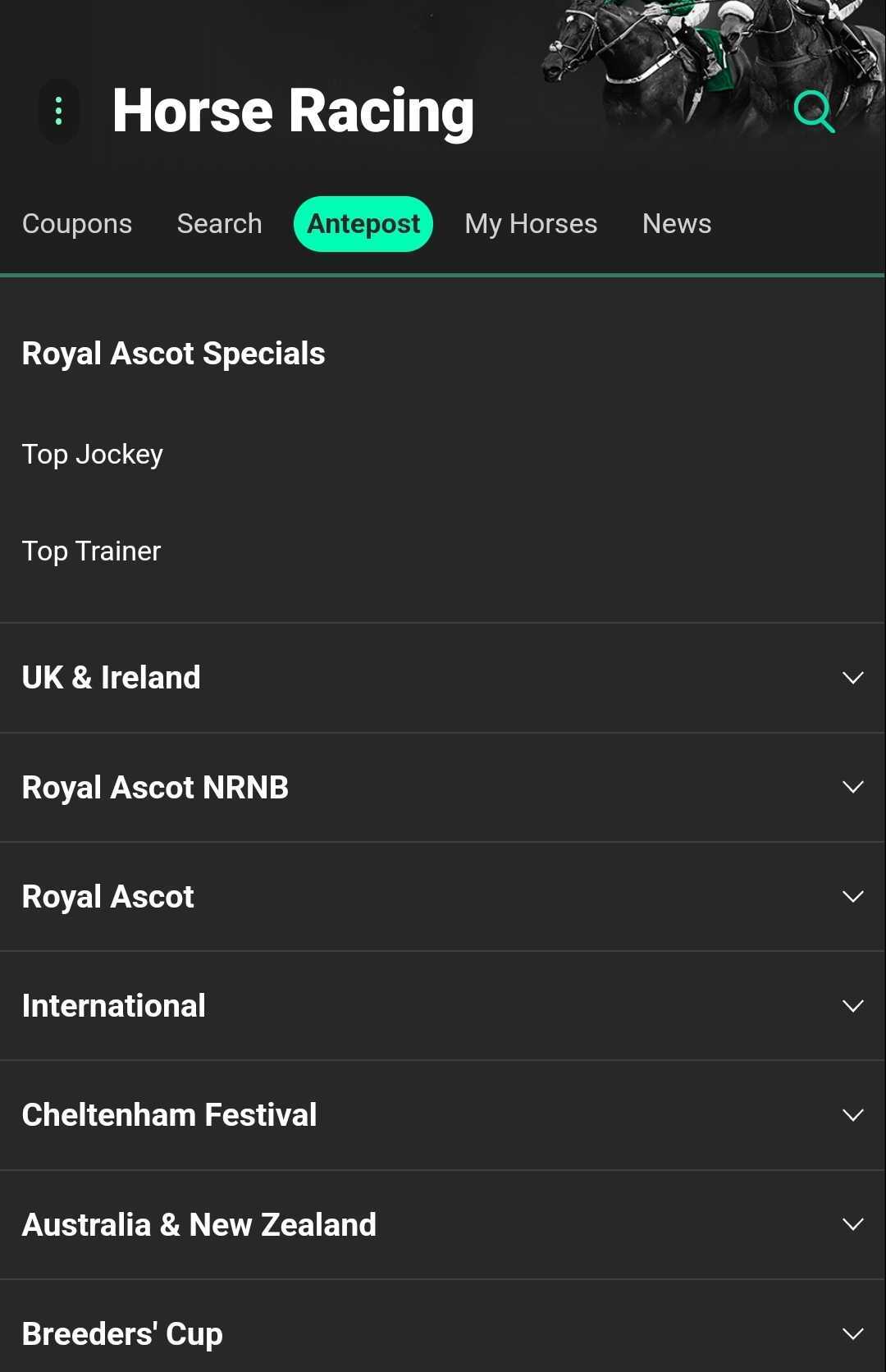This screenshot has width=886, height=1372.
Task: Open the Top Trainer market
Action: coord(91,551)
